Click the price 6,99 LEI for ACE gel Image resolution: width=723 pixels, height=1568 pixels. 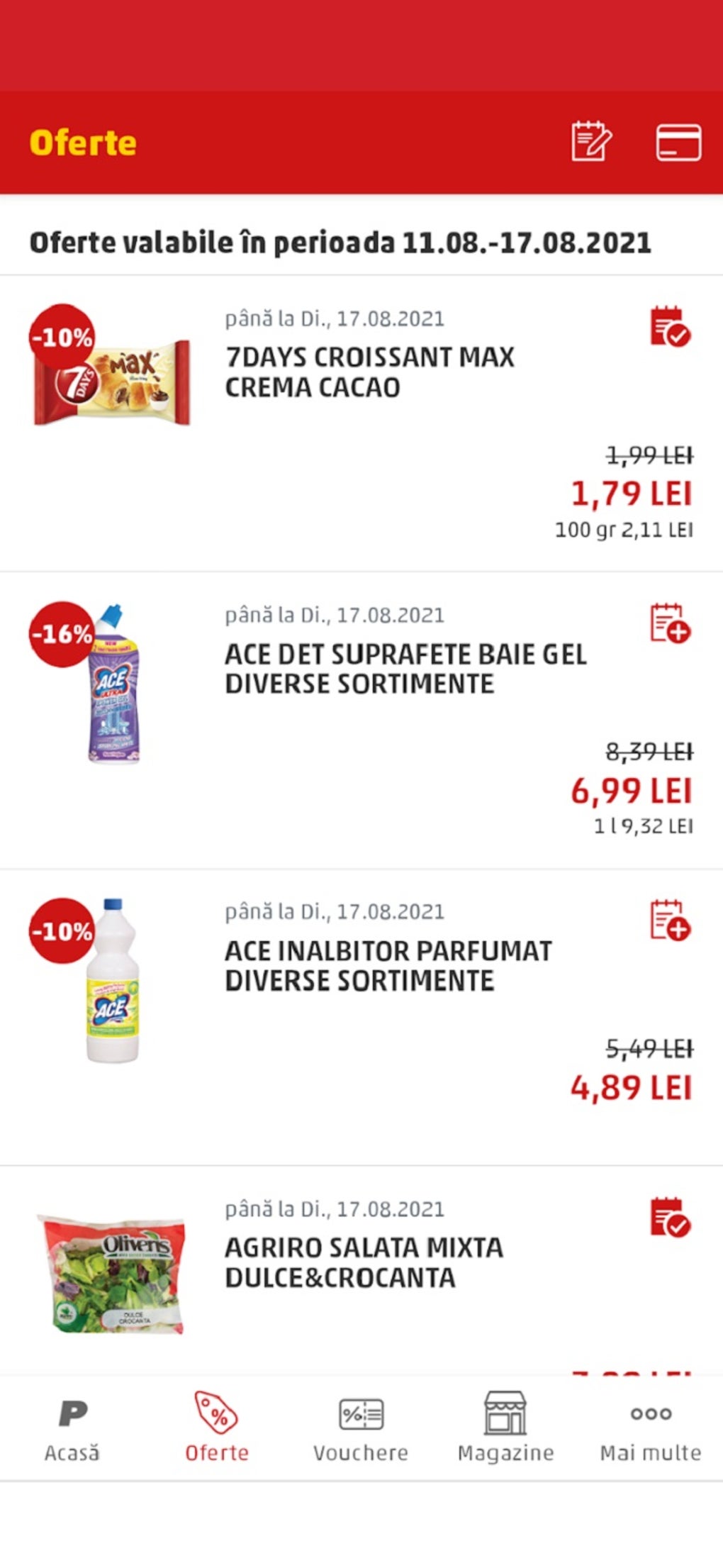point(629,789)
